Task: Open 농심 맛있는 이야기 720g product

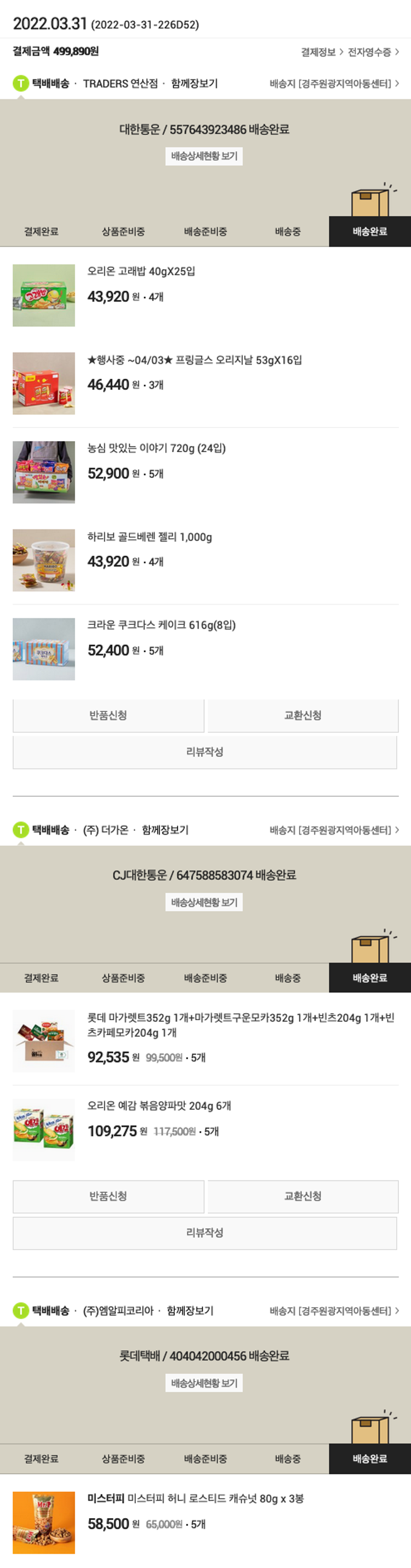Action: click(x=157, y=449)
